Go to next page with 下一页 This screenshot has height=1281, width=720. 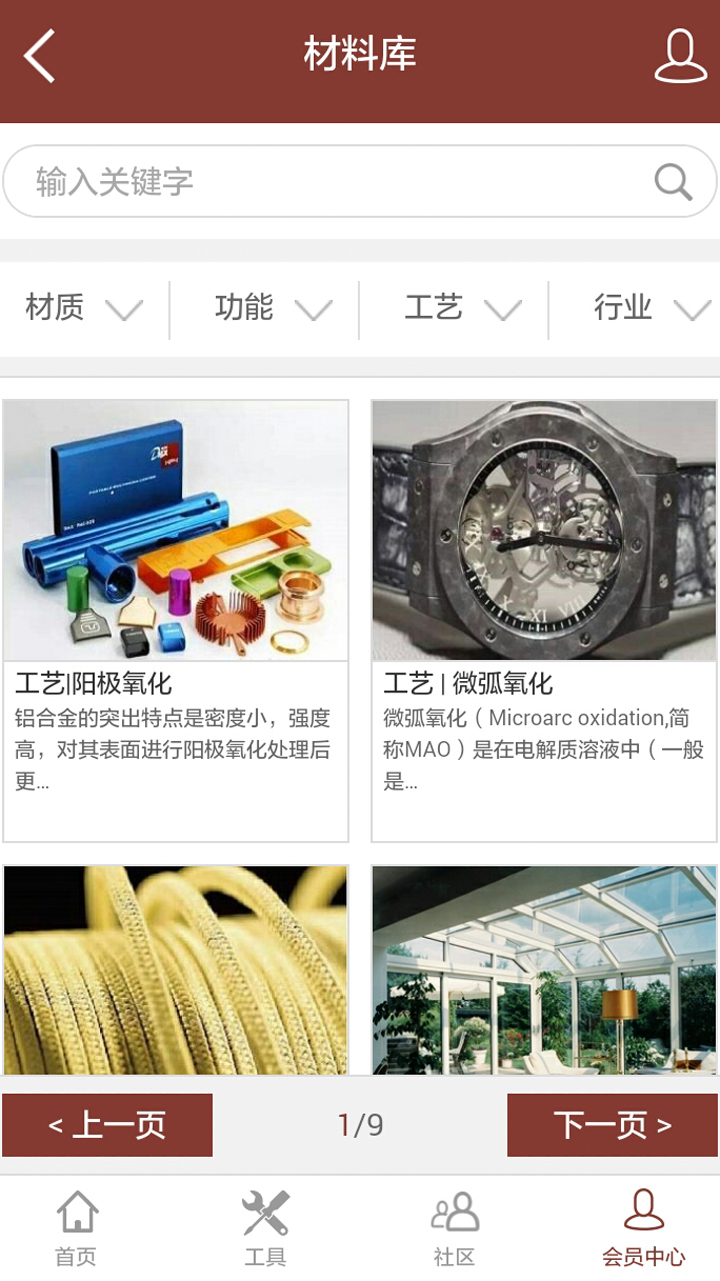[612, 1125]
